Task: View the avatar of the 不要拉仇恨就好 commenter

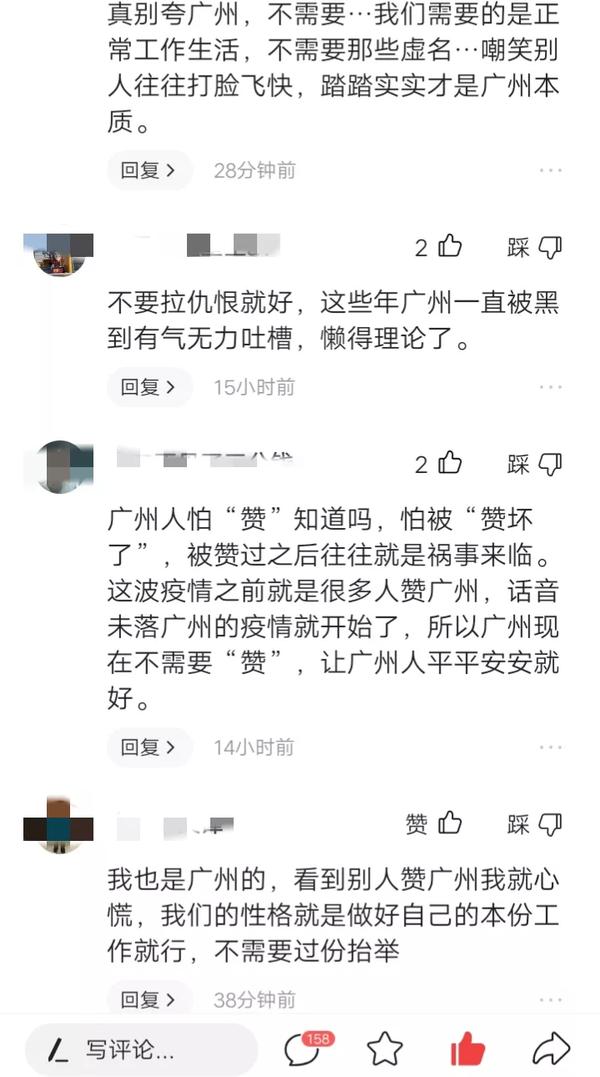Action: point(58,251)
